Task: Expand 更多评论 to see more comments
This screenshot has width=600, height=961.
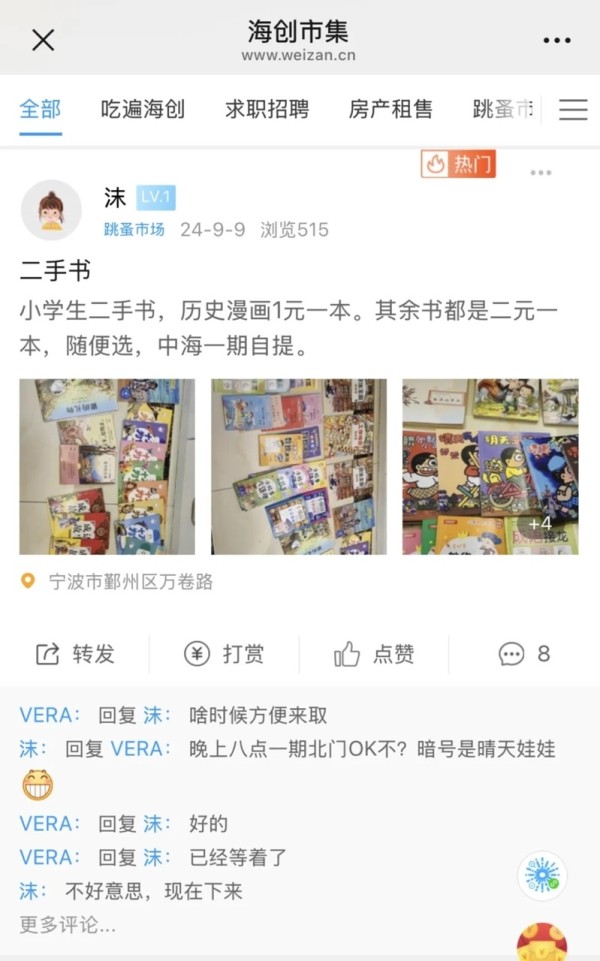Action: (x=67, y=925)
